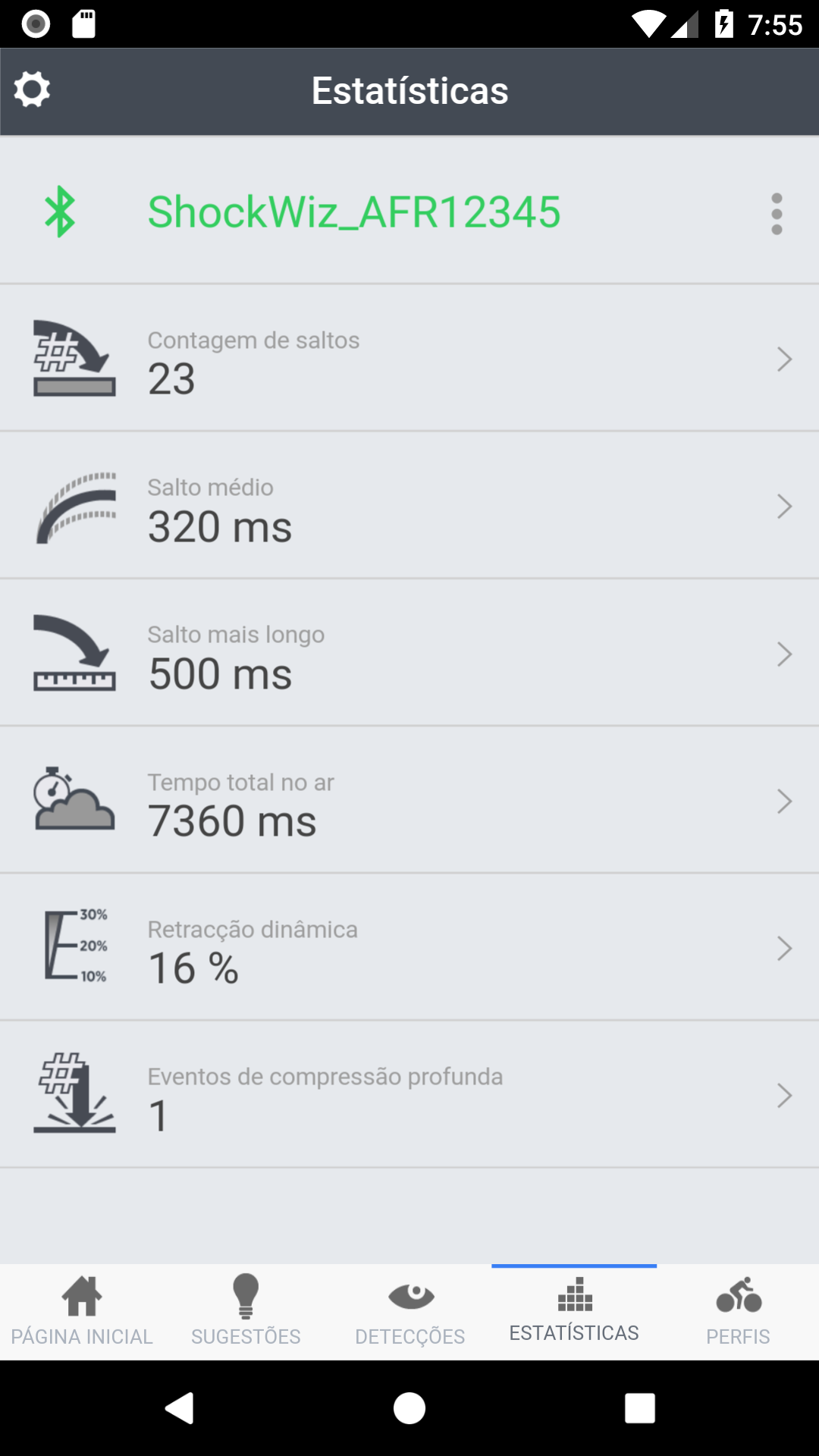View Eventos de compressão profunda
Image resolution: width=819 pixels, height=1456 pixels.
tap(409, 1094)
